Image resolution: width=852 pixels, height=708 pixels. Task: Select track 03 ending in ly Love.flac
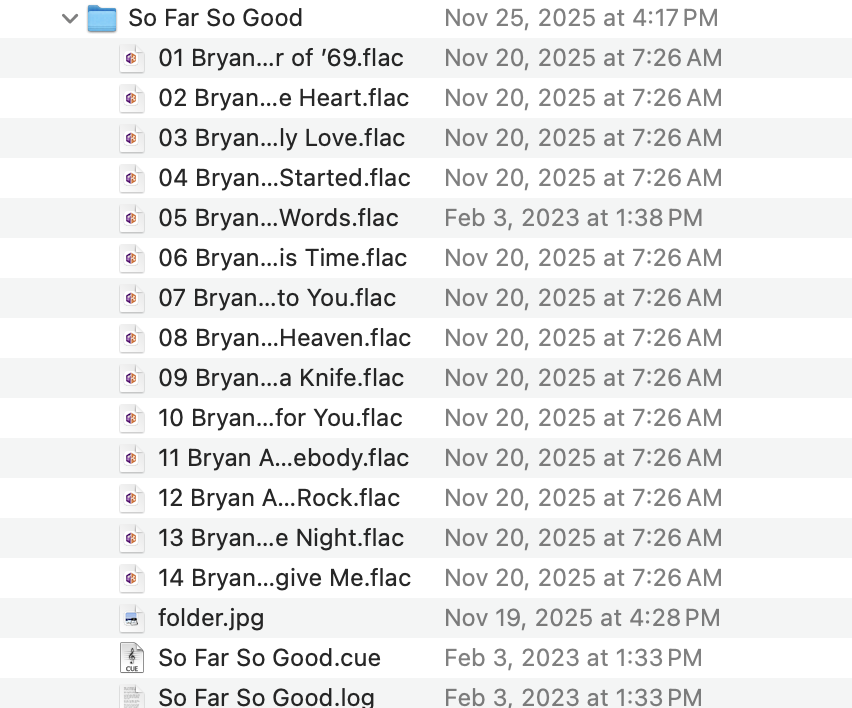point(281,138)
